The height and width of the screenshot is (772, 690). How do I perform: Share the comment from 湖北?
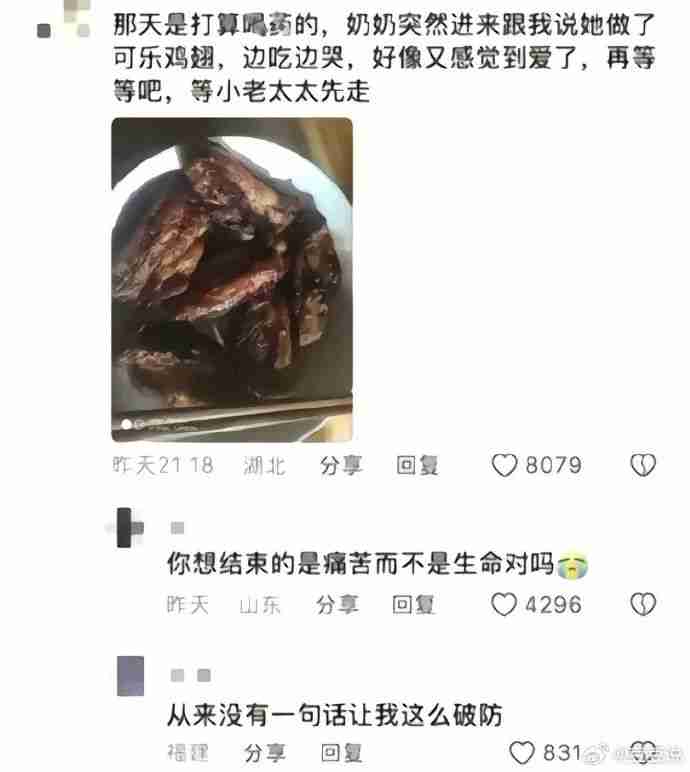pyautogui.click(x=341, y=465)
